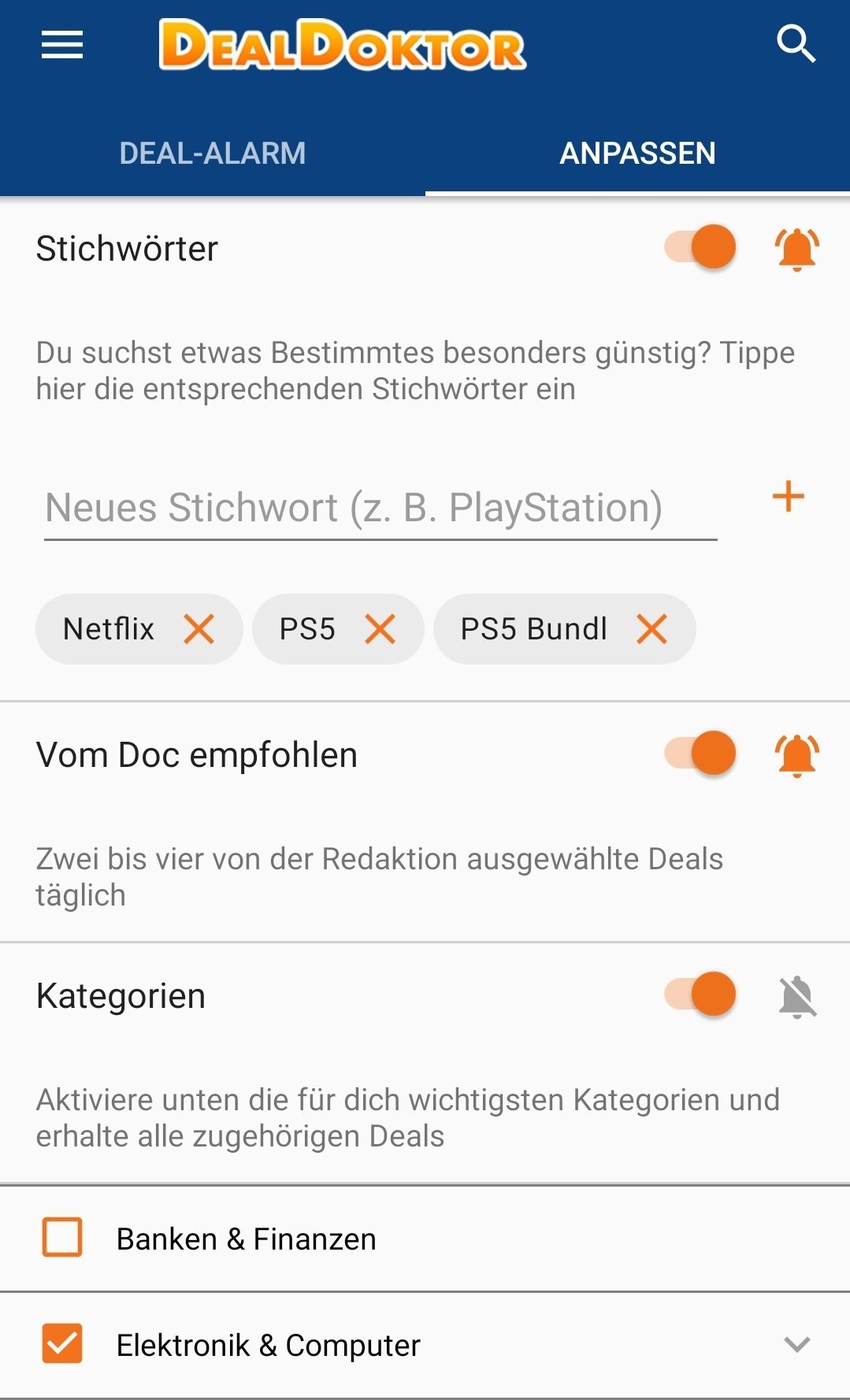Remove the Netflix keyword chip
Screen dimensions: 850x1400
[199, 629]
